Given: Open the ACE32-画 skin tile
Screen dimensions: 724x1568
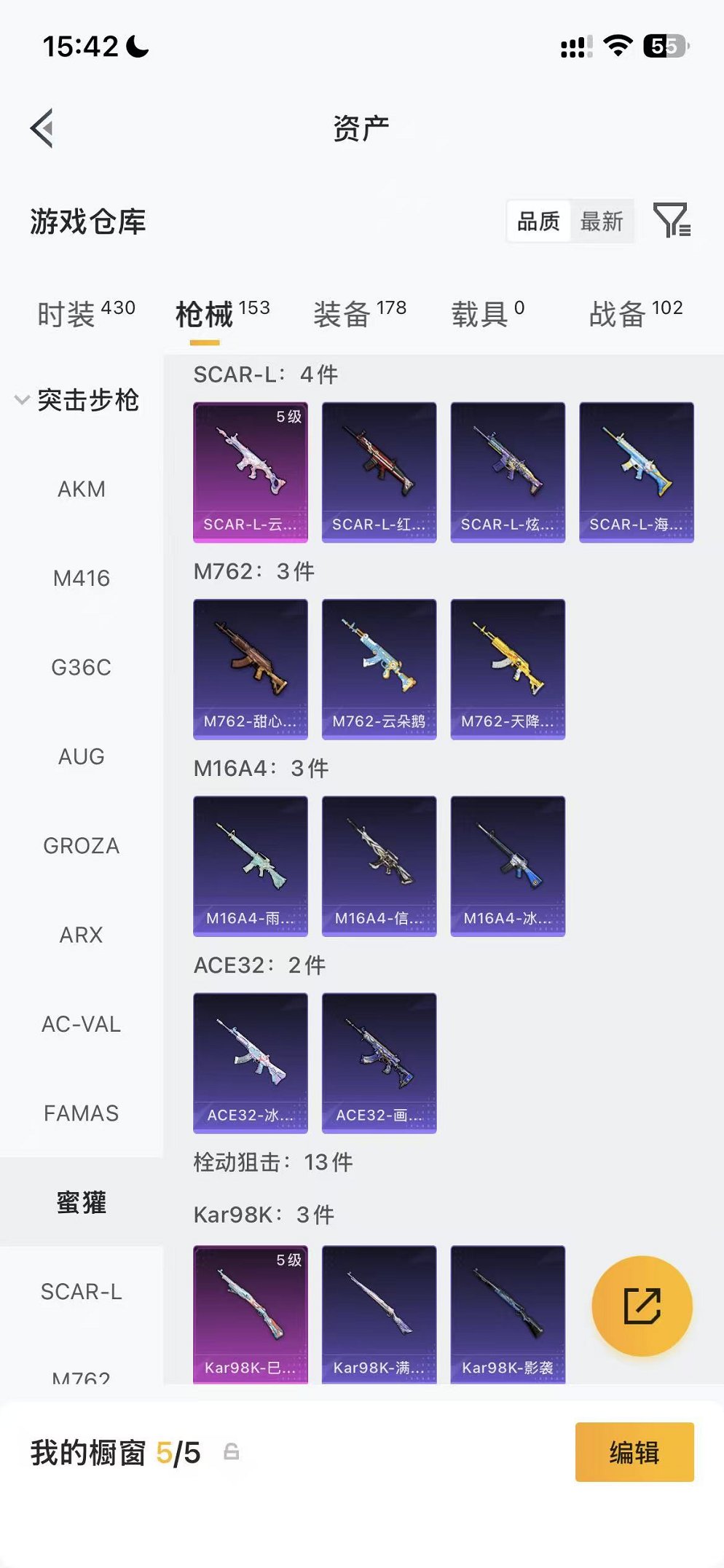Looking at the screenshot, I should point(379,1063).
